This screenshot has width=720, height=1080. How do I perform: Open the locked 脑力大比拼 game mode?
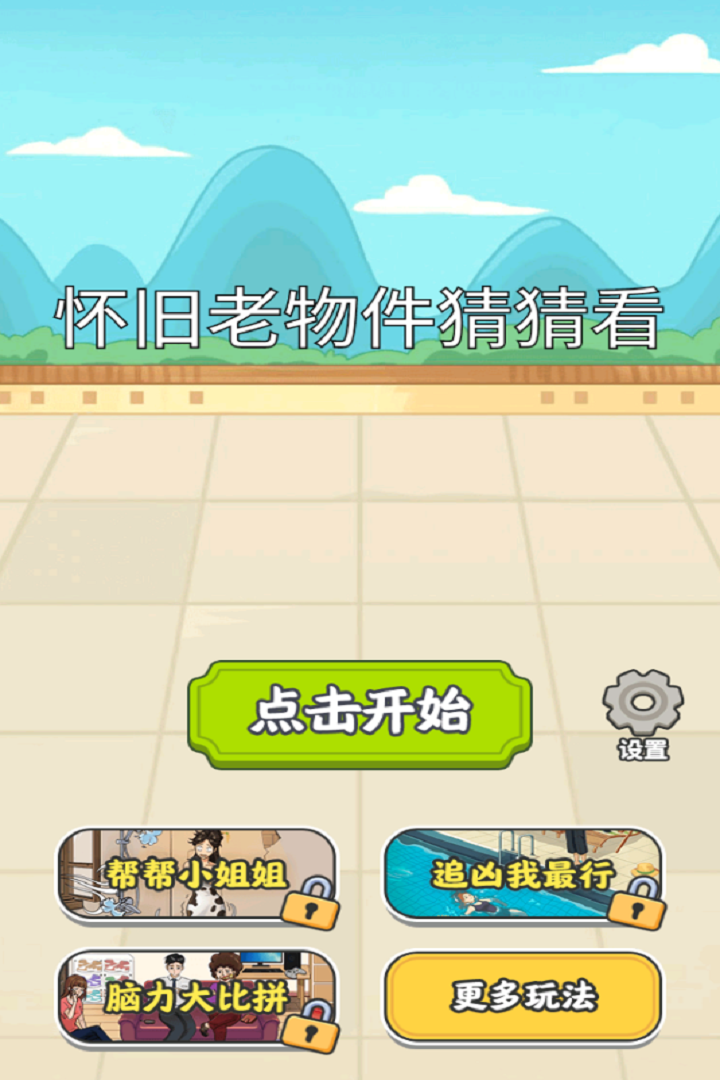tap(197, 997)
